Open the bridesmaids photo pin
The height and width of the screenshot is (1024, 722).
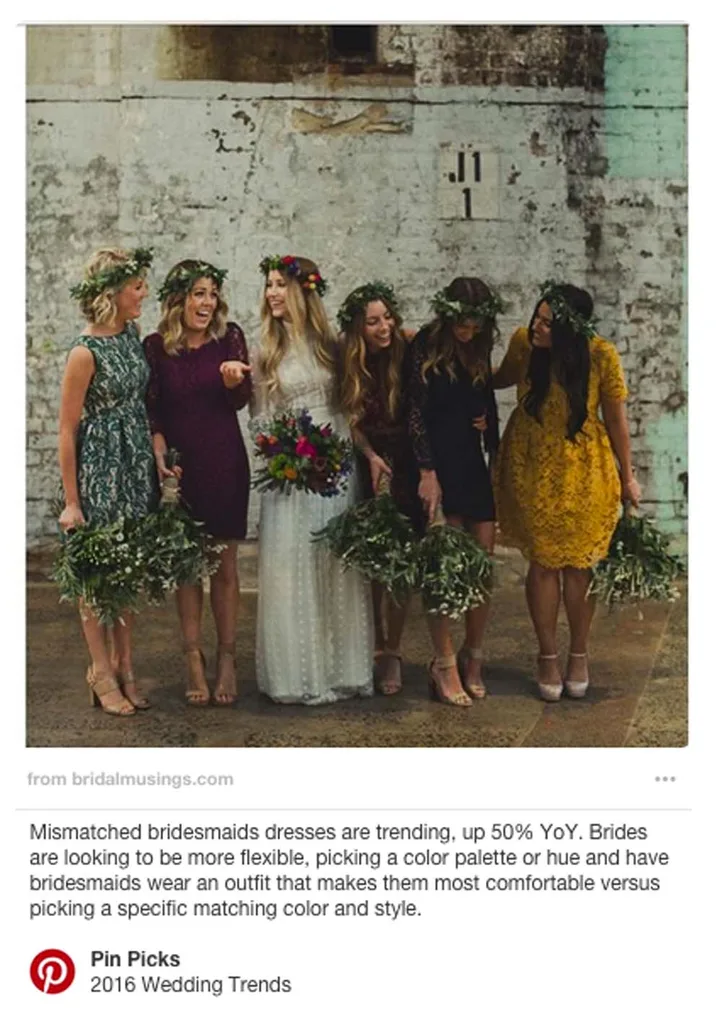click(356, 385)
